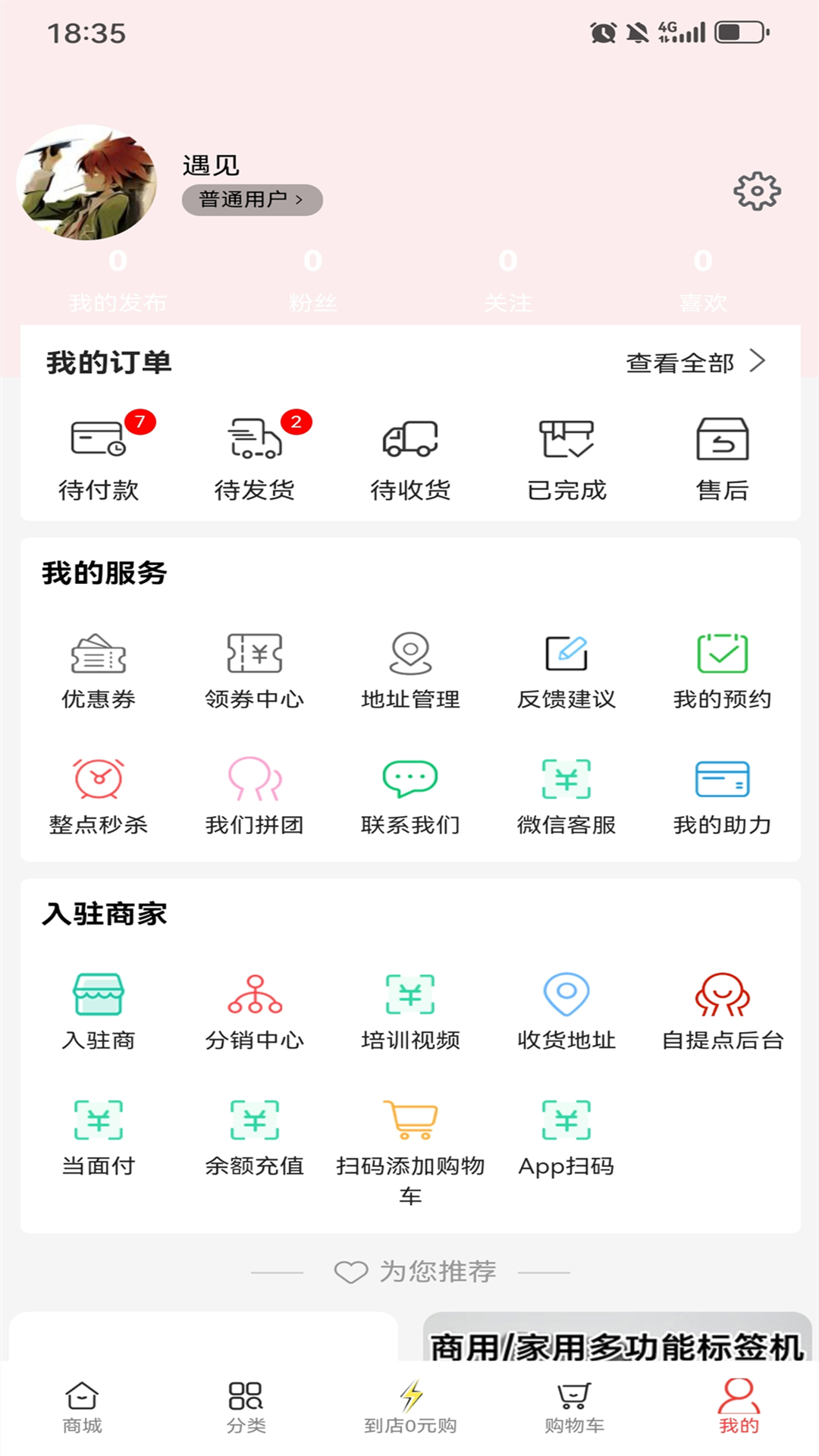Open the 优惠券 coupons icon

click(x=99, y=664)
